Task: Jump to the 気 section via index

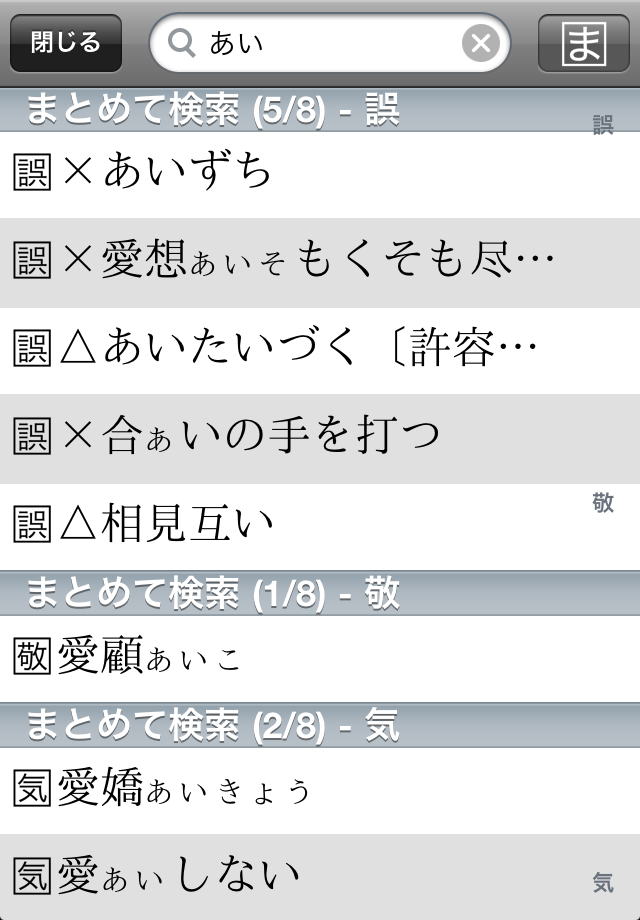Action: 603,883
